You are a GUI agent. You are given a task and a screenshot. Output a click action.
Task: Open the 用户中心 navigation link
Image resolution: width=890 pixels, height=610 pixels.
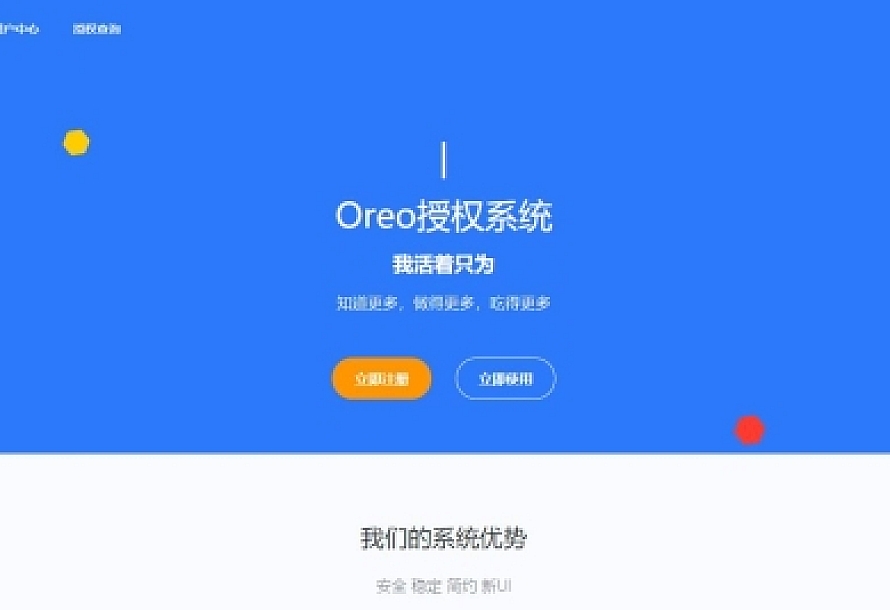tap(18, 29)
